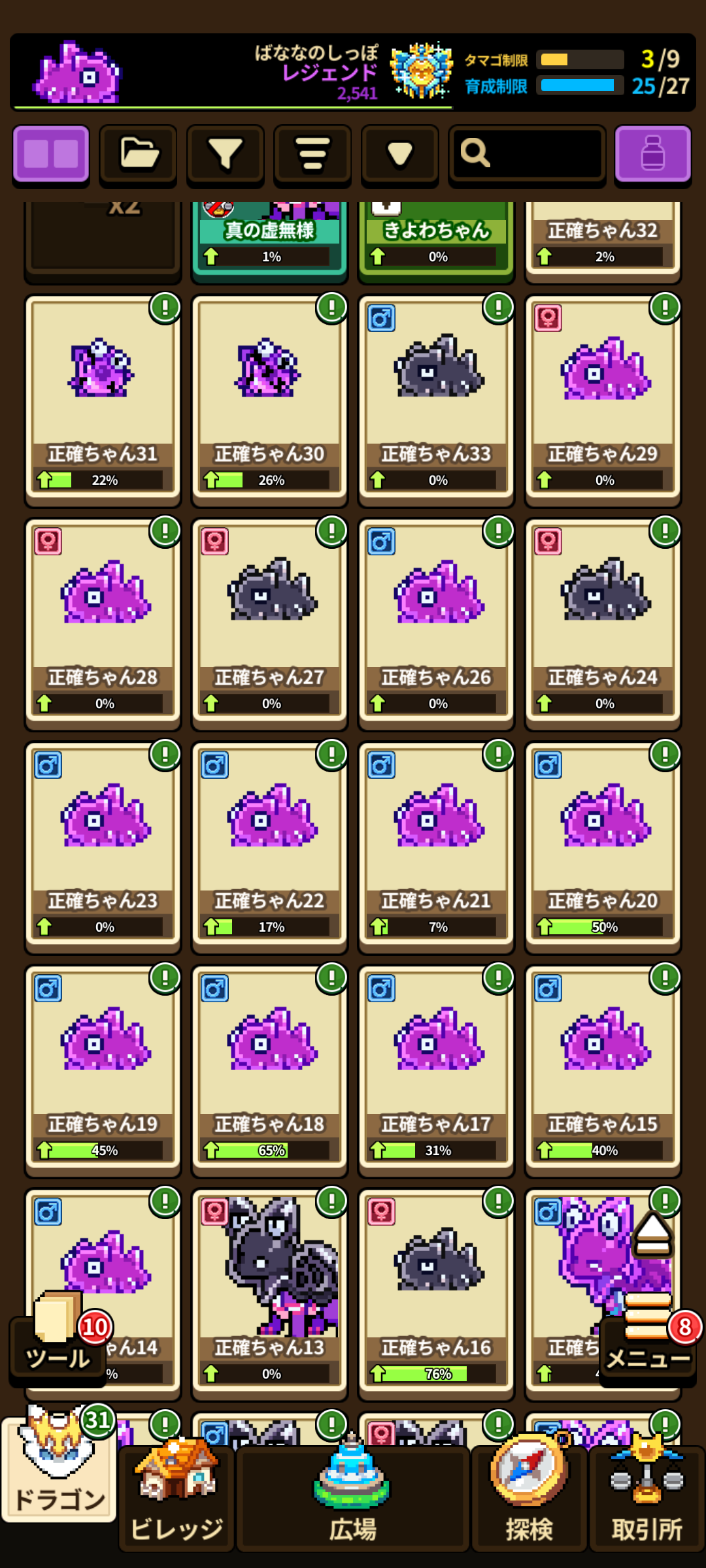This screenshot has width=706, height=1568.
Task: Open the folder button in the toolbar
Action: pos(138,154)
